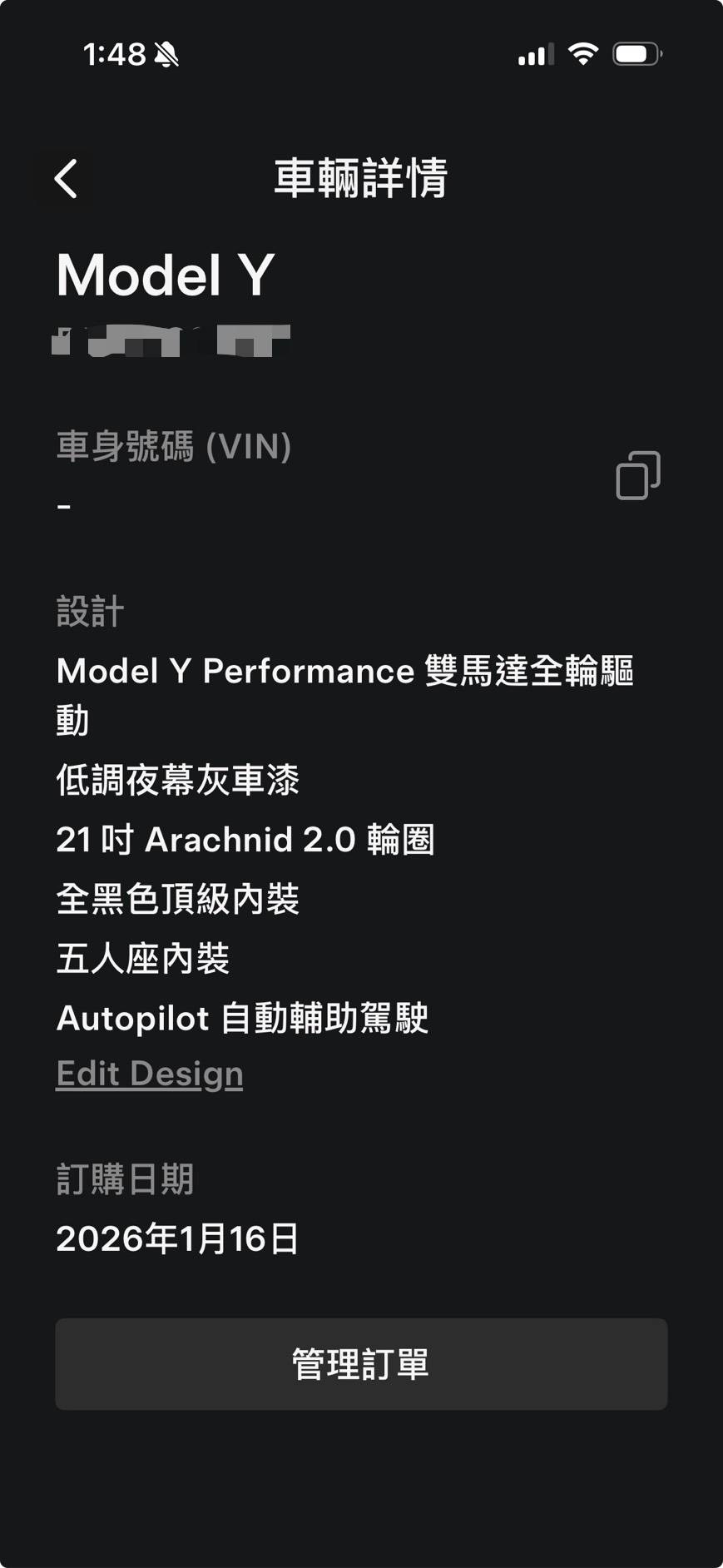The height and width of the screenshot is (1568, 723).
Task: Select the 五人座內裝 seating line
Action: coord(143,960)
